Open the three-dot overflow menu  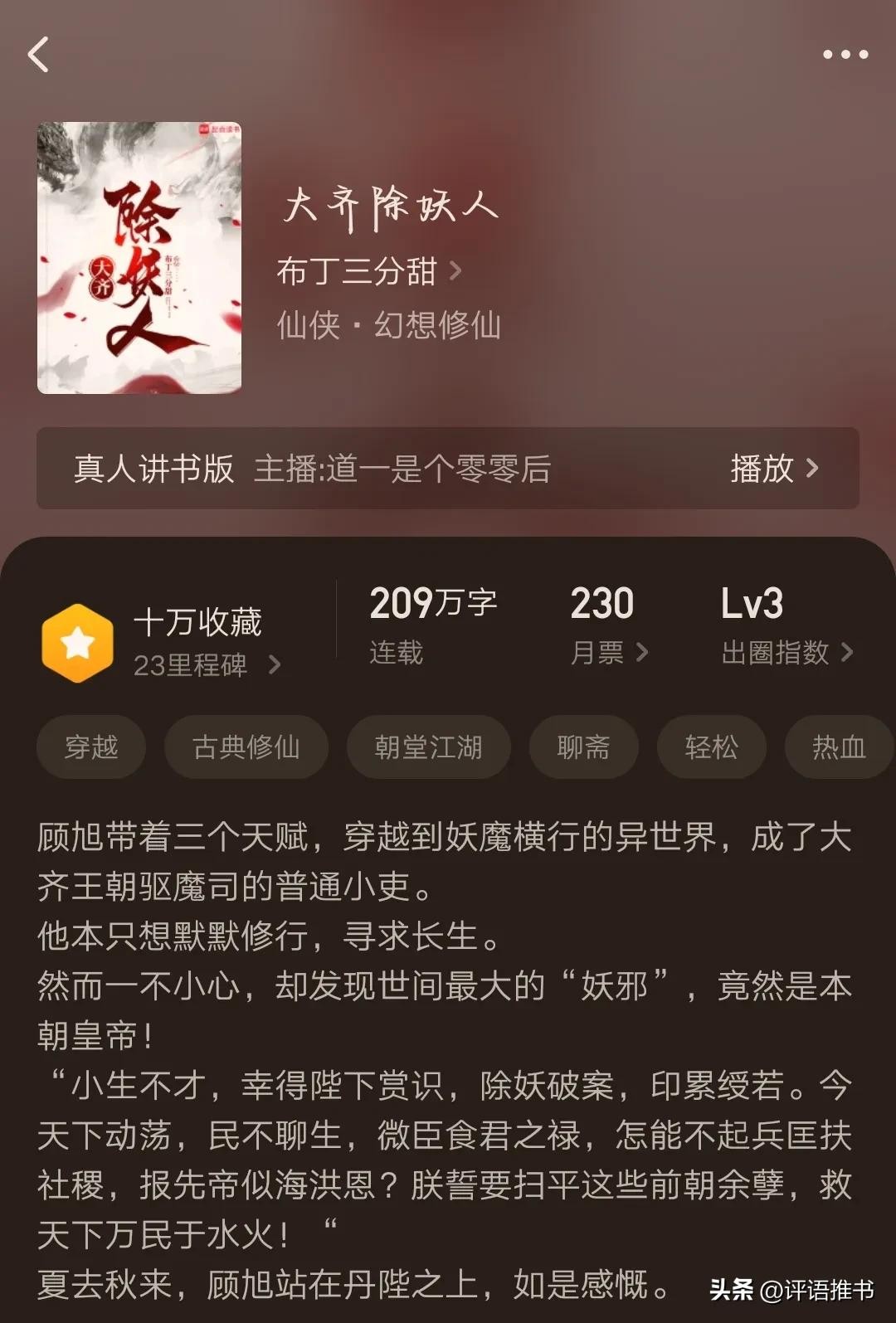pos(845,55)
